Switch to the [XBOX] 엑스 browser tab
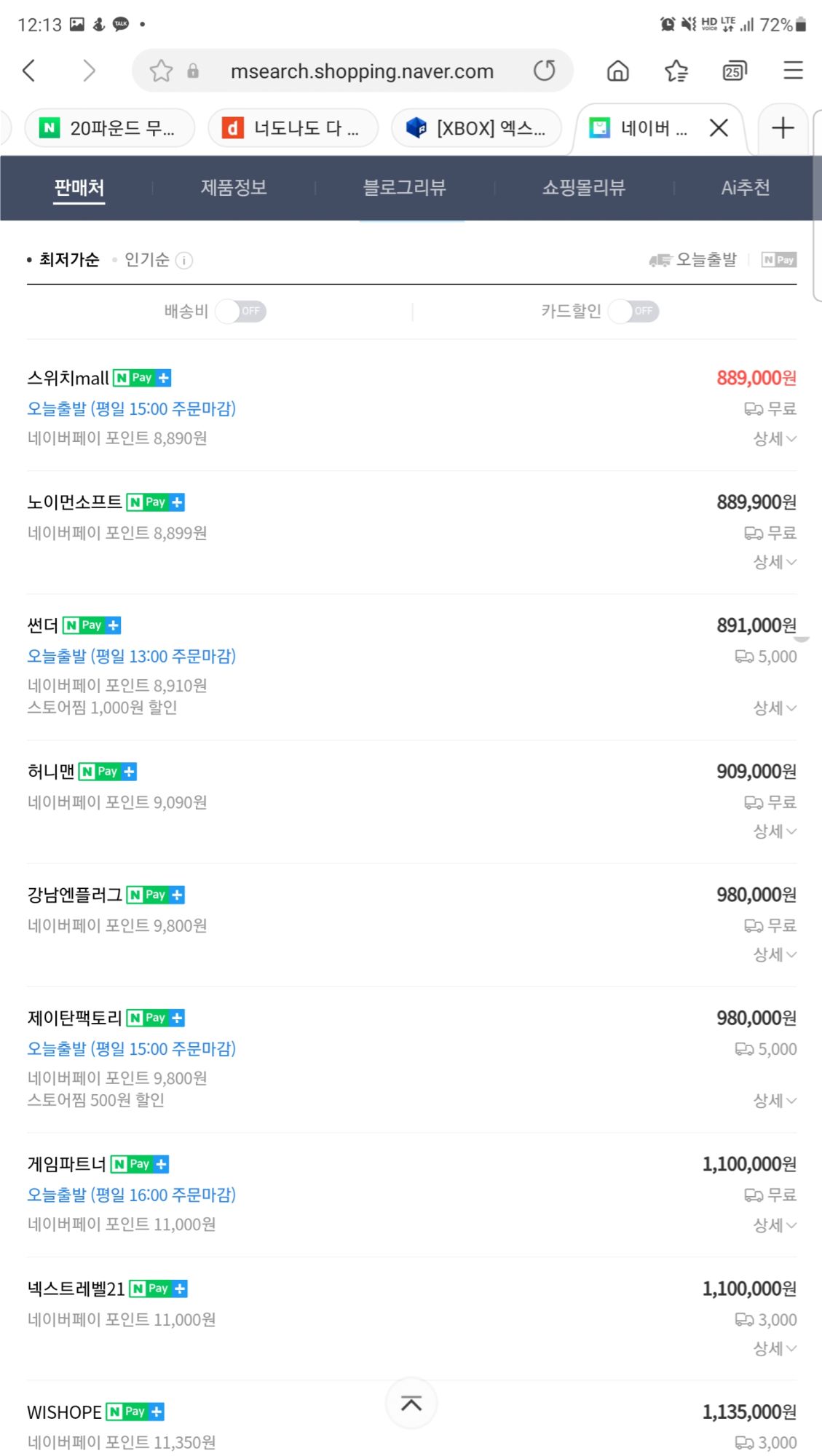The image size is (822, 1456). [x=476, y=128]
